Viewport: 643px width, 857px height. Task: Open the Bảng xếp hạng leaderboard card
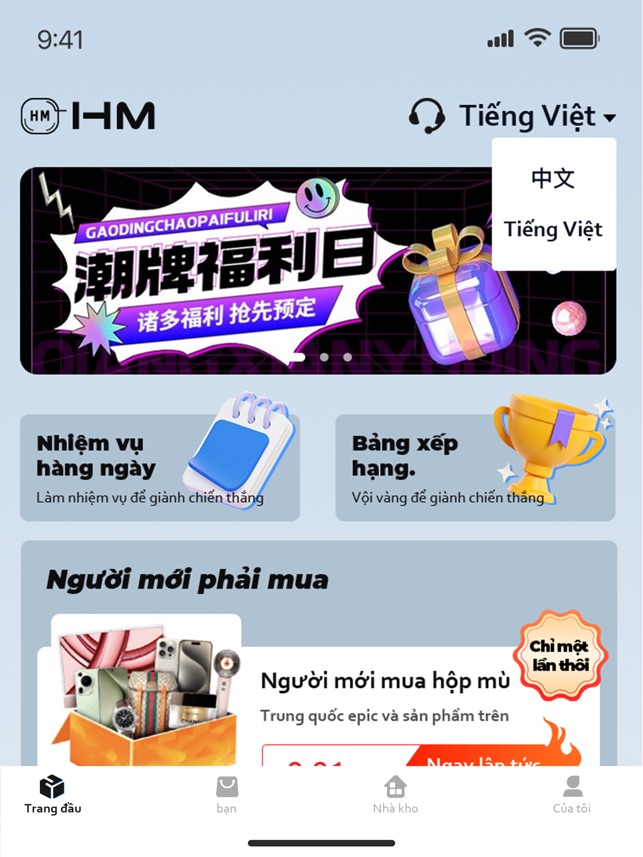475,467
